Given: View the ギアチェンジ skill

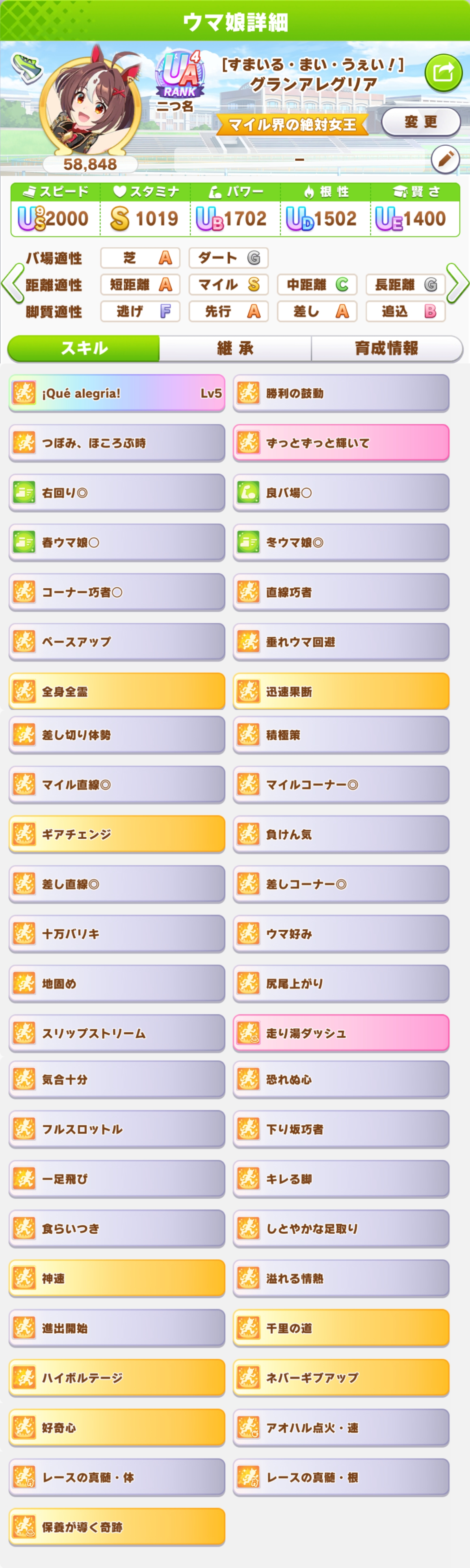Looking at the screenshot, I should coord(117,834).
